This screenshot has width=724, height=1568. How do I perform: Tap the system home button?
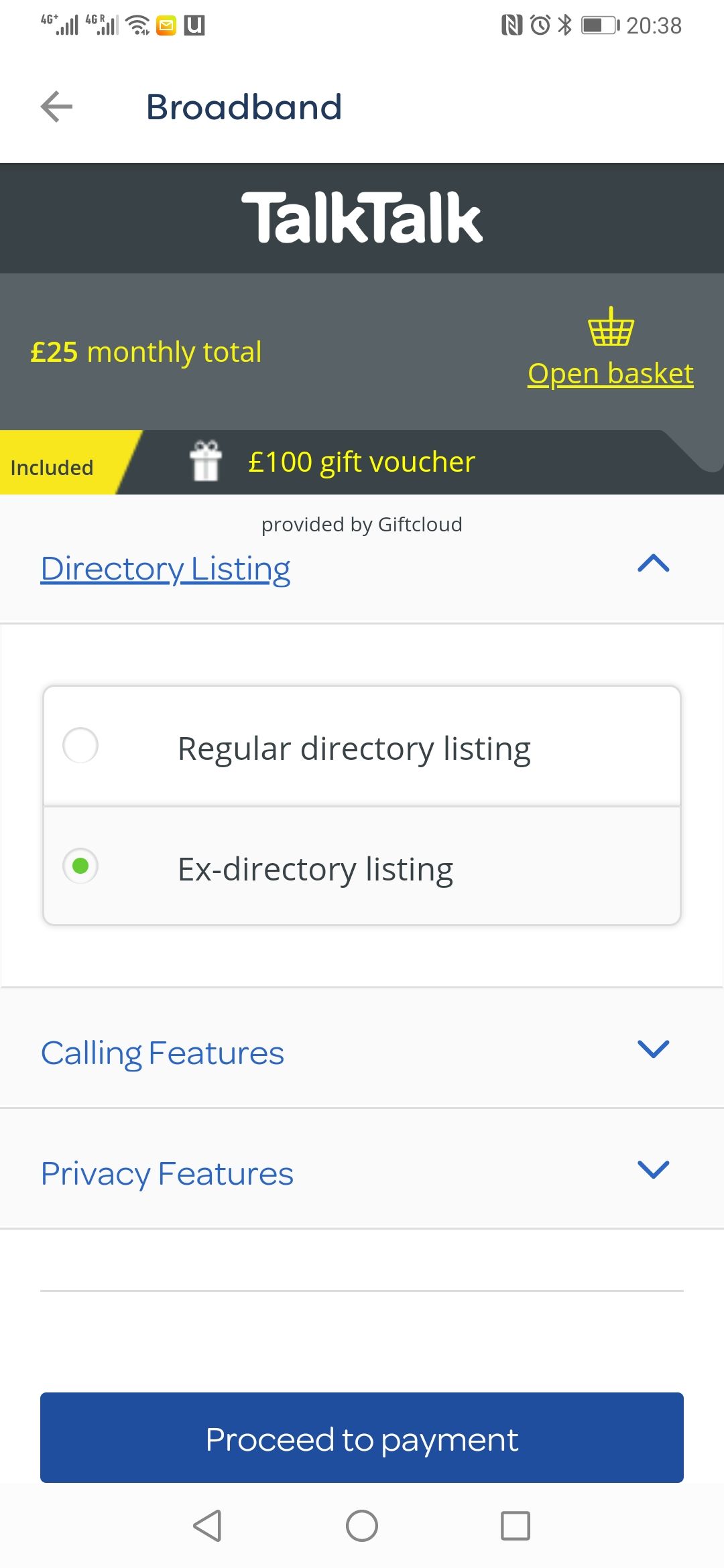[362, 1526]
